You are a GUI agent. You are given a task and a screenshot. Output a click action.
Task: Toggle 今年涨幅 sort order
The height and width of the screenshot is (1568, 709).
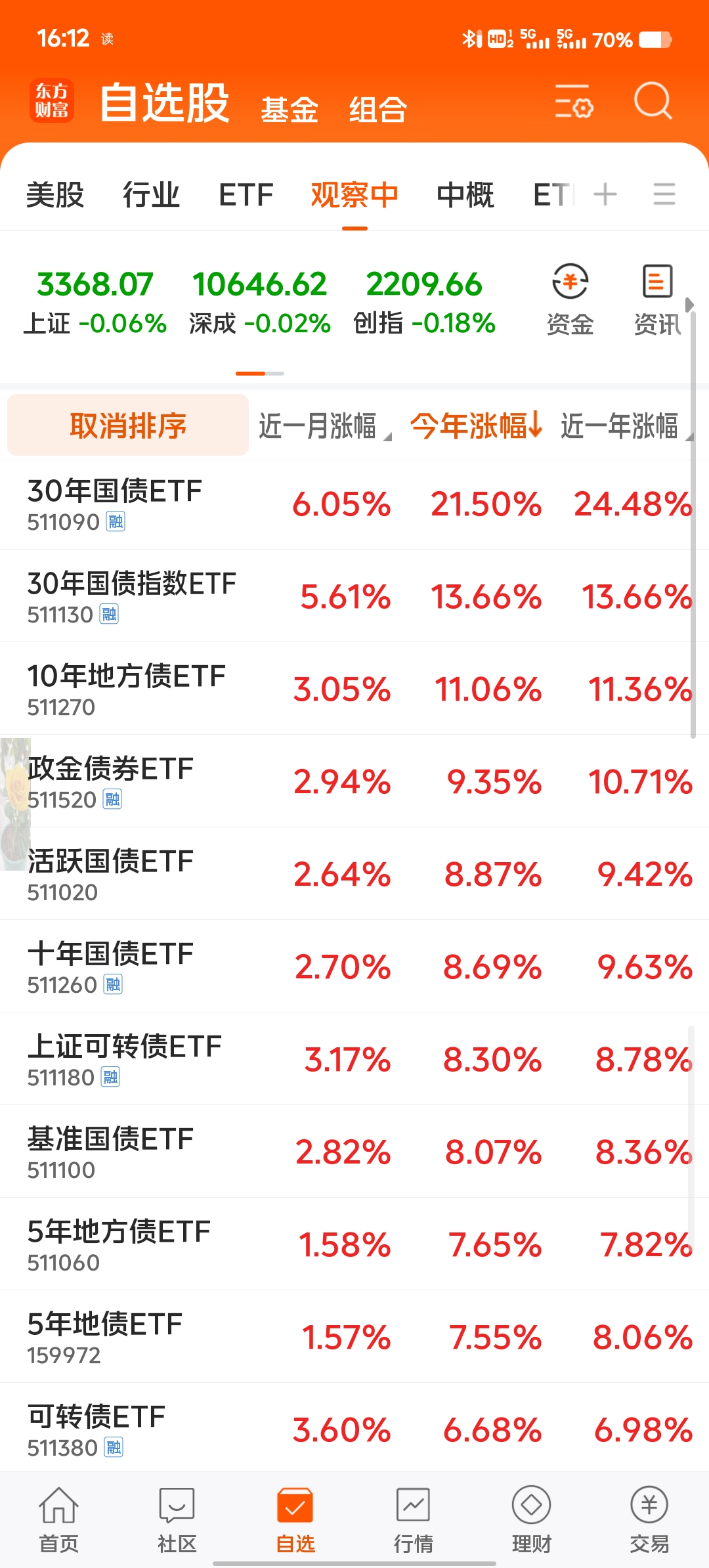[475, 425]
